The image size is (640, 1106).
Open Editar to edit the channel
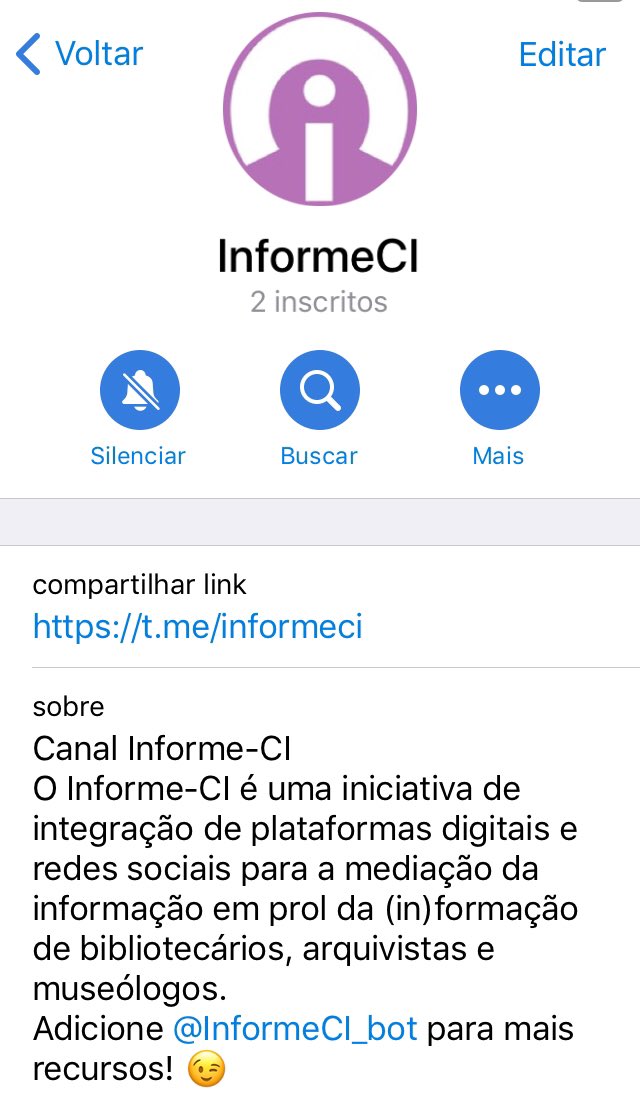pos(562,55)
